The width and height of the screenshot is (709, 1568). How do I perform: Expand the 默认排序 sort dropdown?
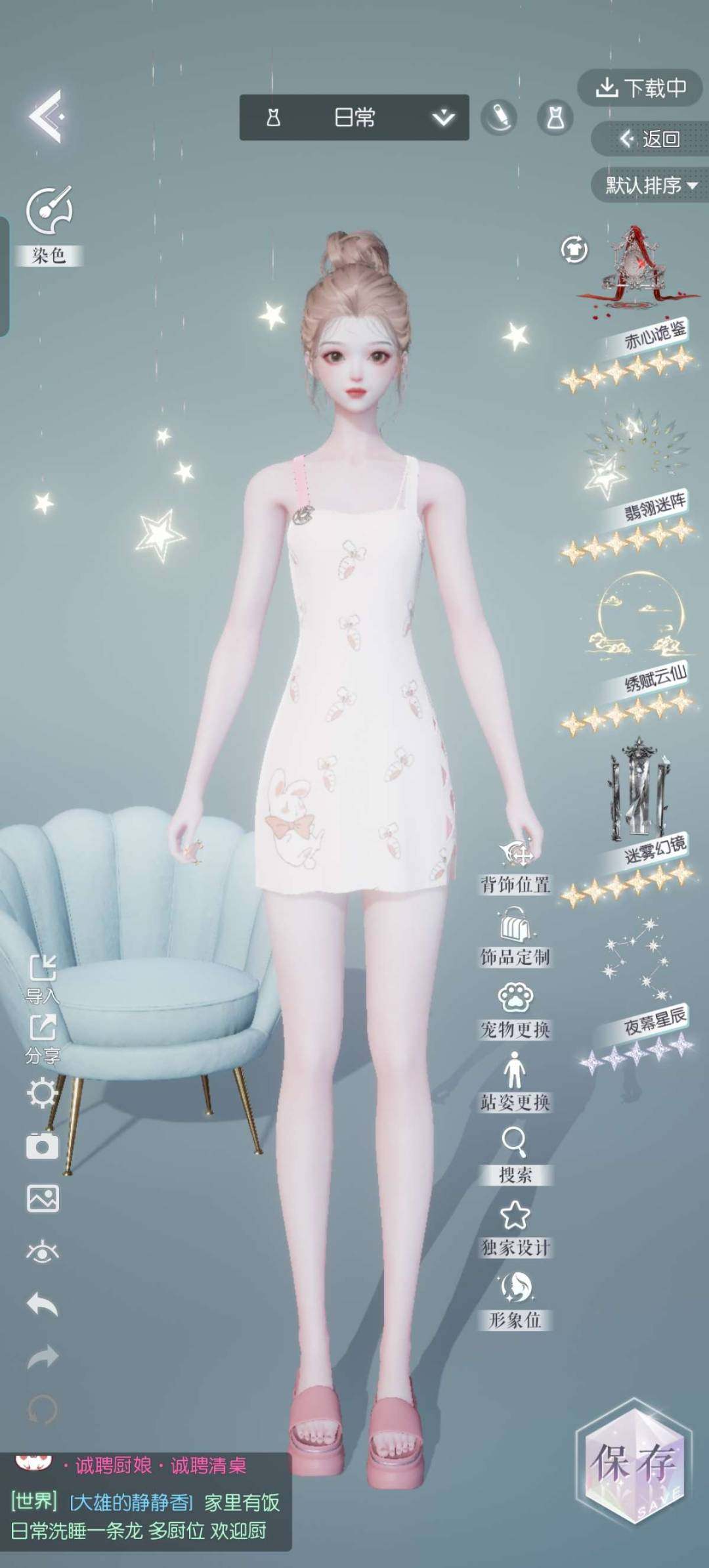click(650, 185)
